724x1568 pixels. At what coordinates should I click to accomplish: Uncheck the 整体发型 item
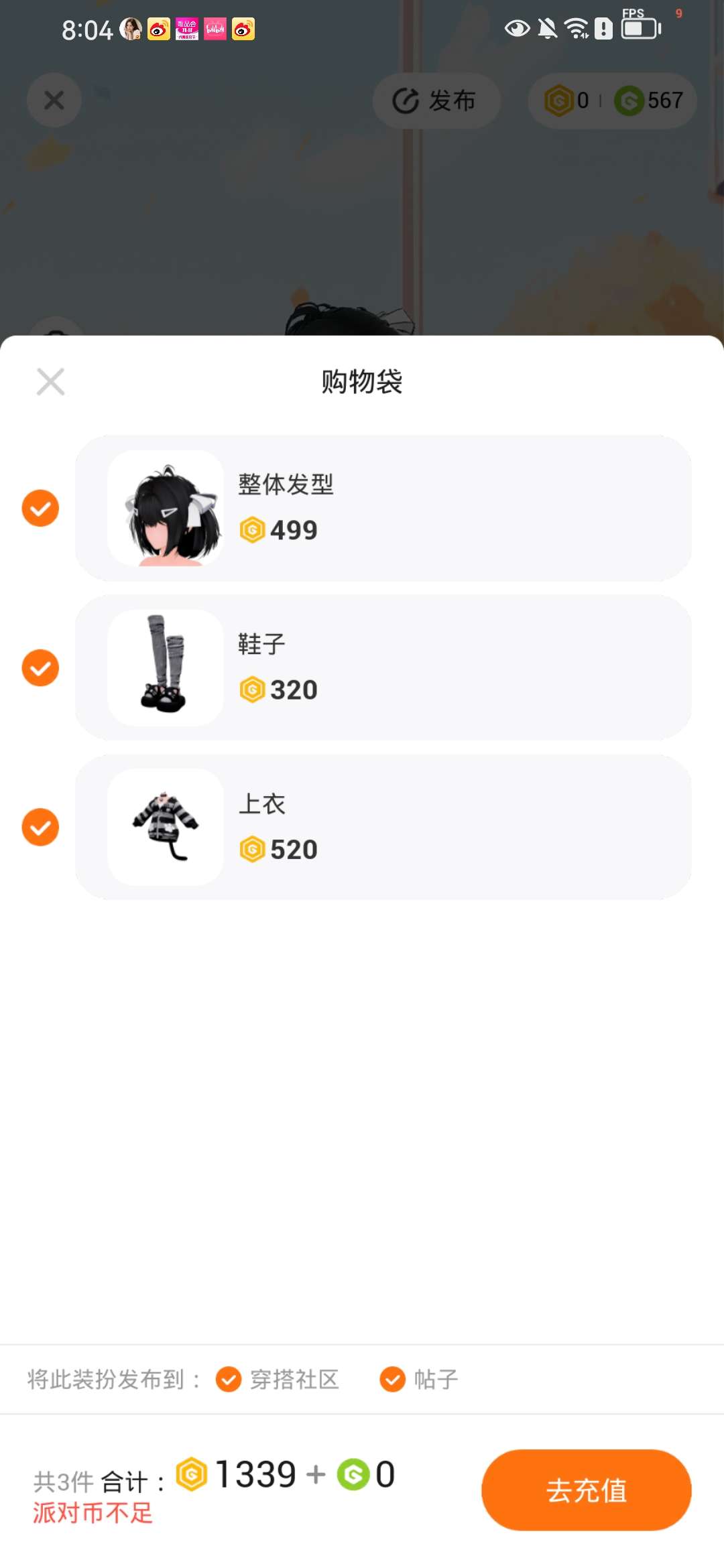coord(40,508)
